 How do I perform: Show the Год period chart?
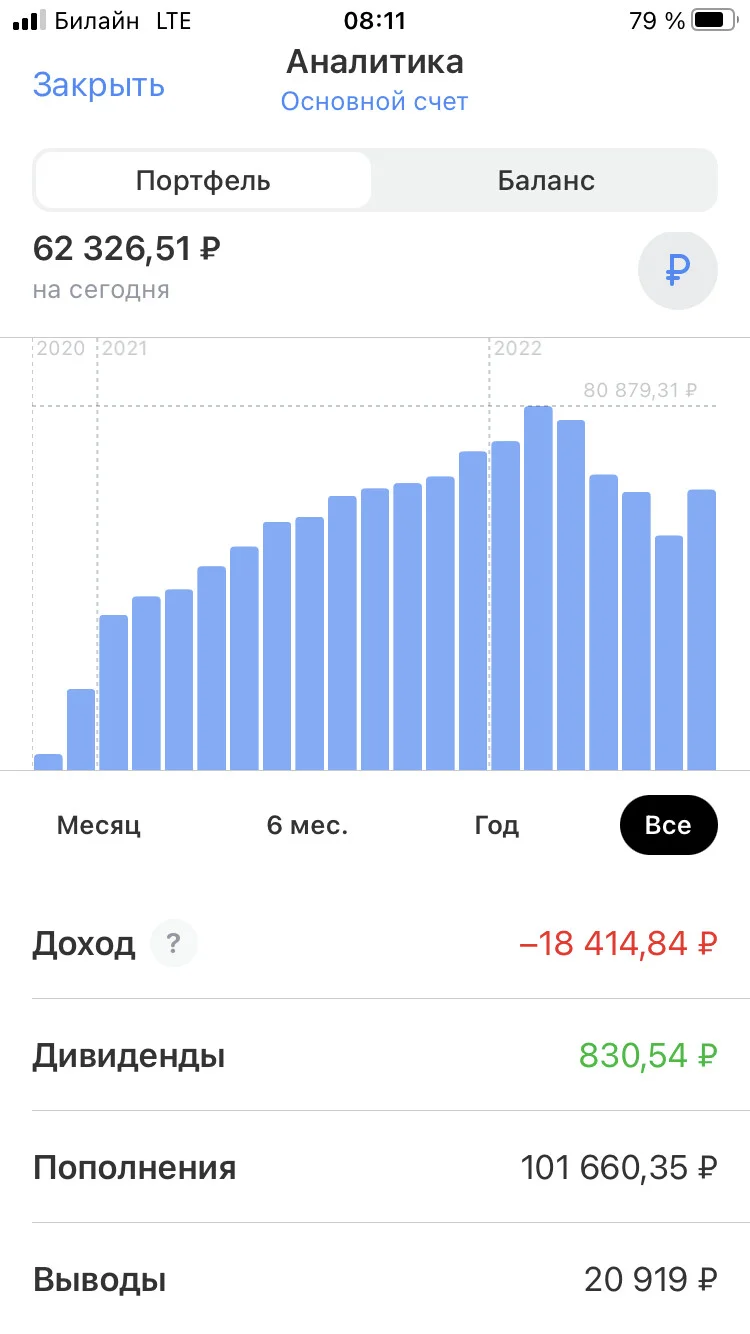(x=497, y=825)
